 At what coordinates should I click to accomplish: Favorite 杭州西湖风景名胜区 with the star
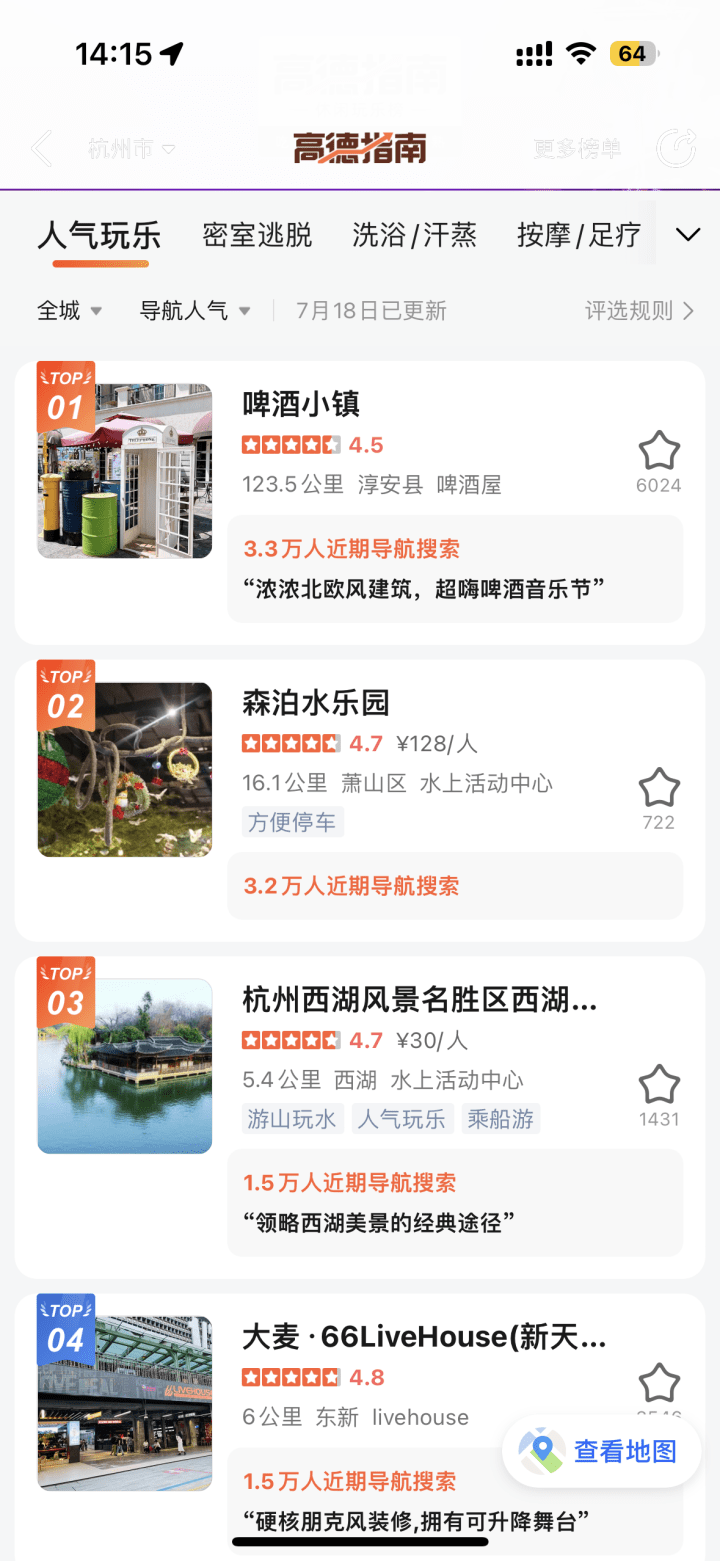(659, 1085)
